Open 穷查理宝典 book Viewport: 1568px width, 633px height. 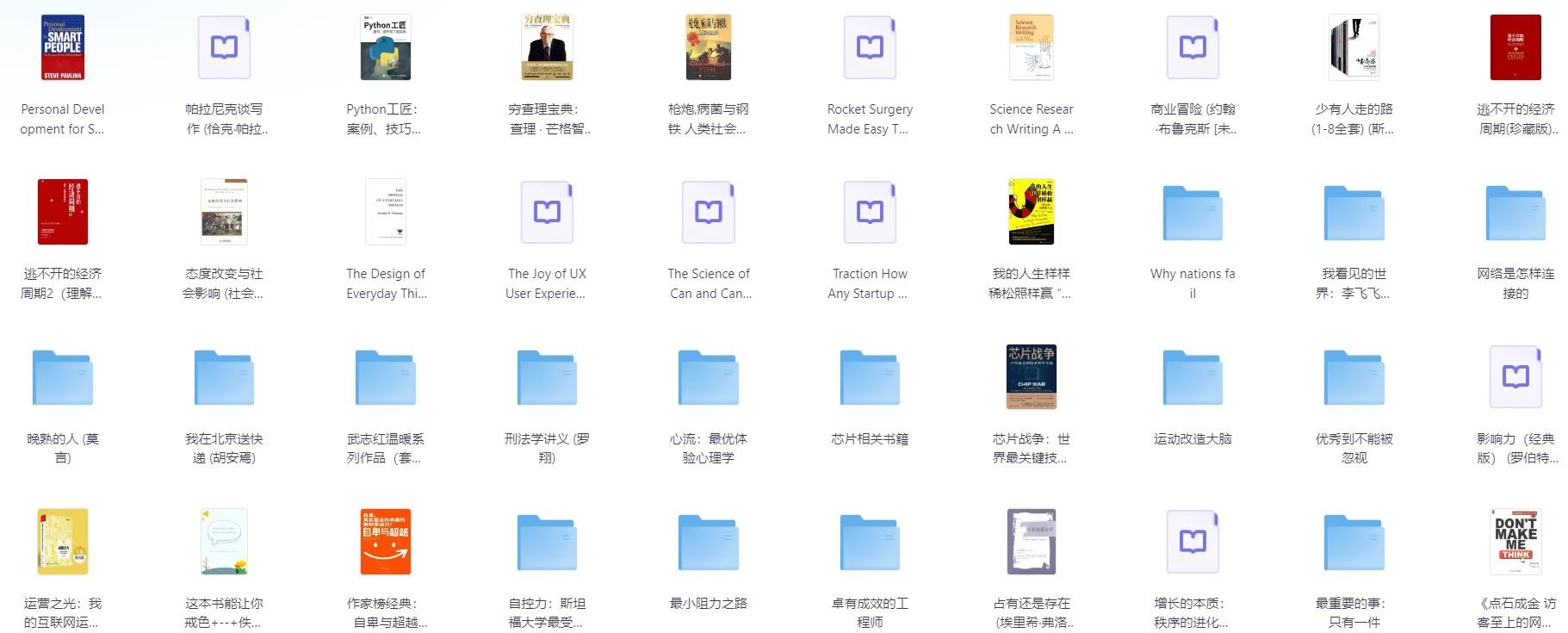point(547,48)
